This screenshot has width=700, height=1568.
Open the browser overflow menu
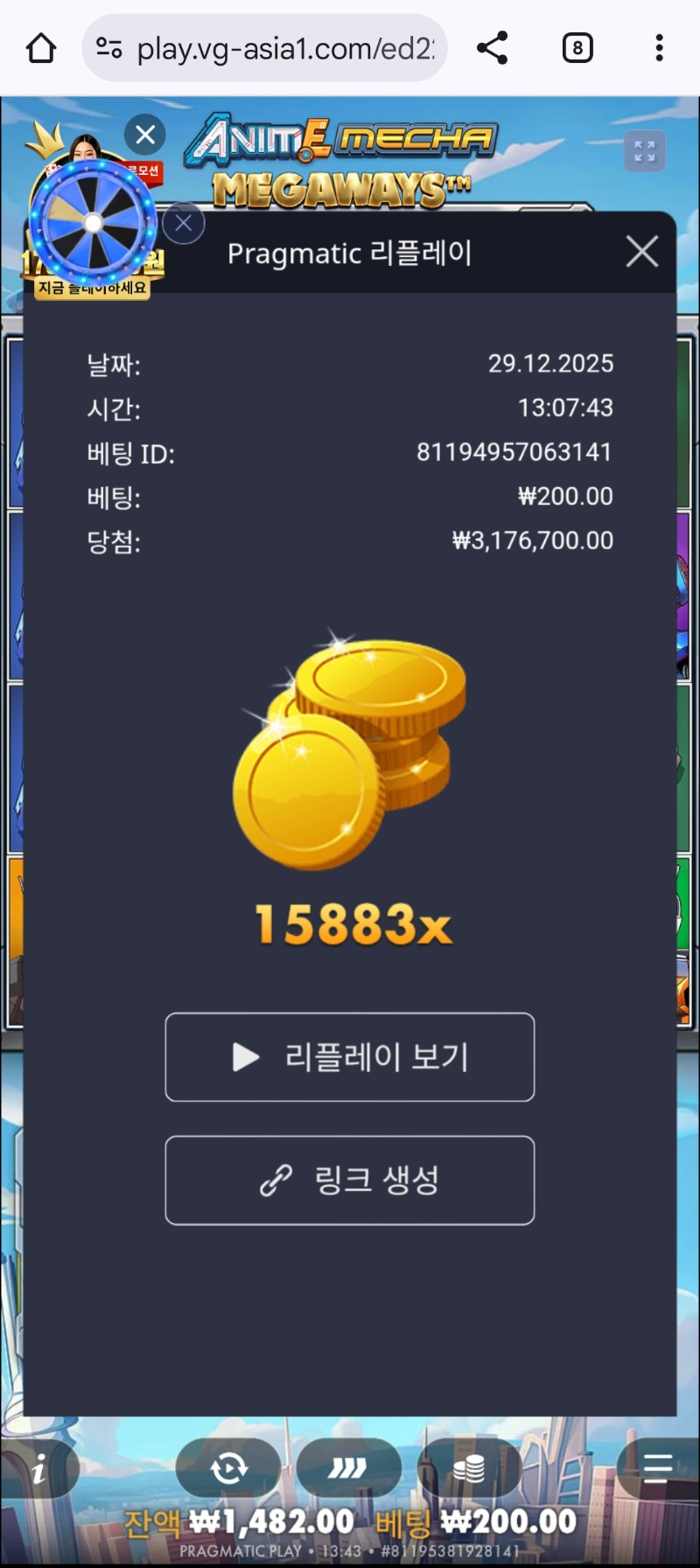(x=659, y=48)
